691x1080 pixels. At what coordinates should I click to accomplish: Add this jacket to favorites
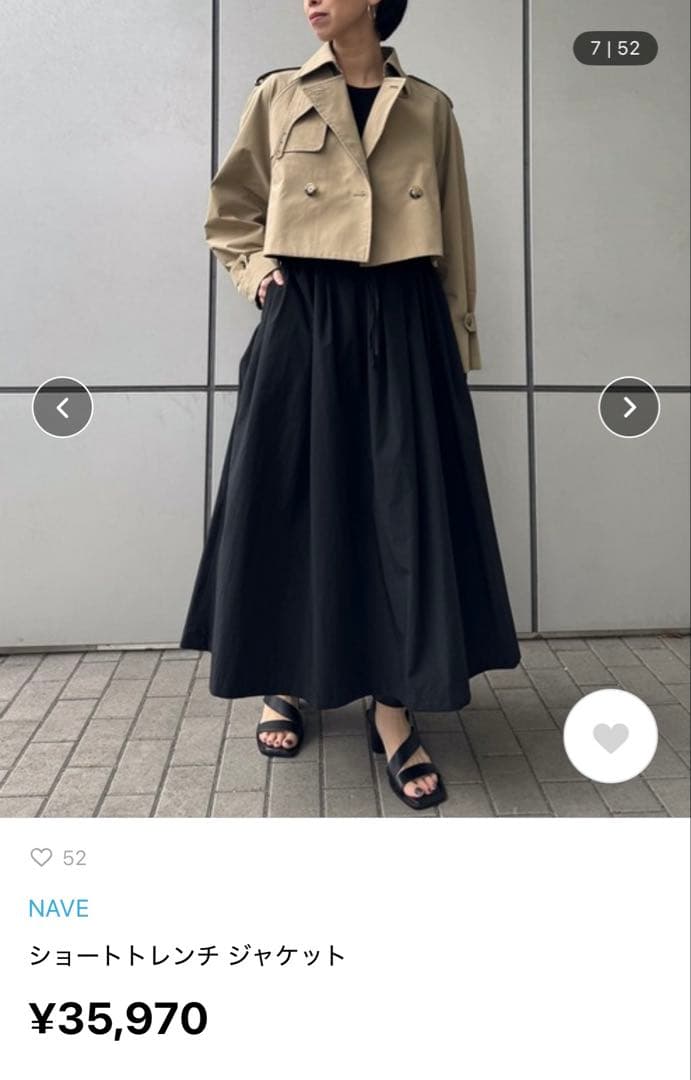[x=610, y=737]
